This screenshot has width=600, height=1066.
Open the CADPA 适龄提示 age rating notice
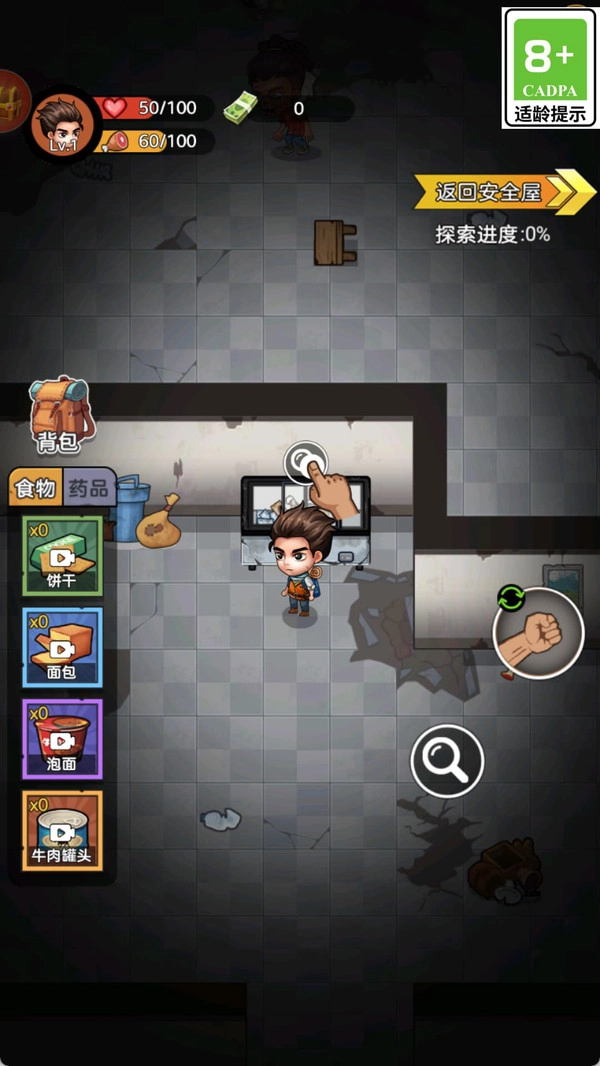point(550,68)
